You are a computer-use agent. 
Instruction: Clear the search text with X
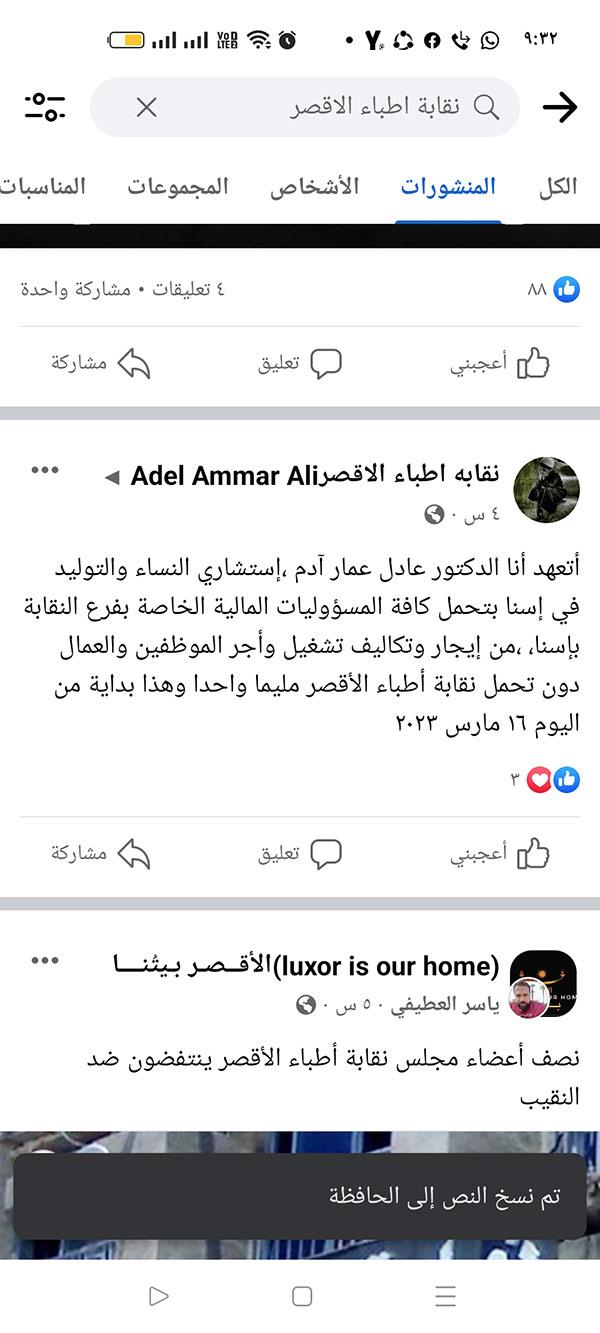146,107
